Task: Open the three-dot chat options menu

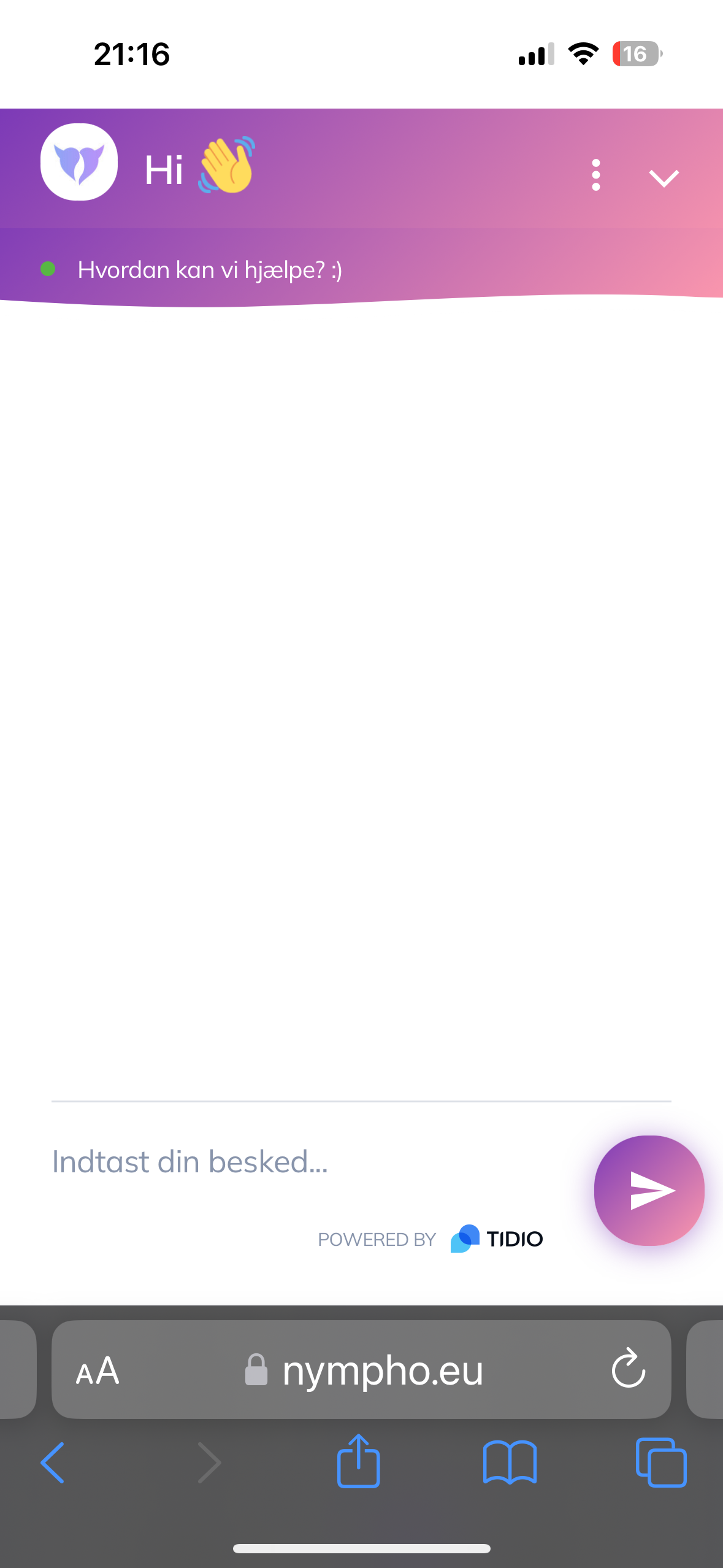Action: pyautogui.click(x=595, y=175)
